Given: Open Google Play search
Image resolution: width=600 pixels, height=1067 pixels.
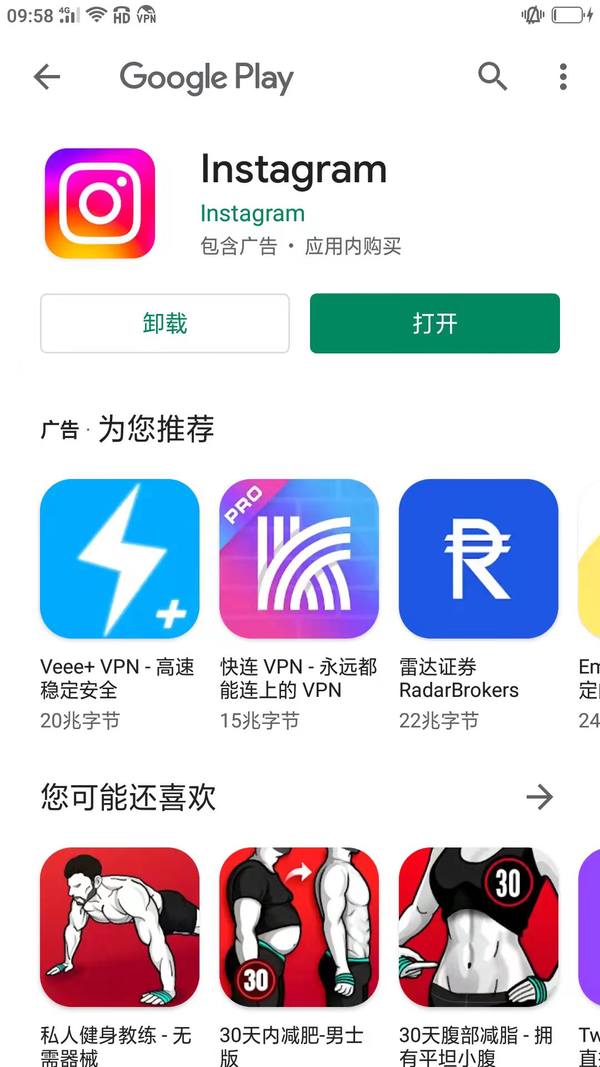Looking at the screenshot, I should coord(492,77).
